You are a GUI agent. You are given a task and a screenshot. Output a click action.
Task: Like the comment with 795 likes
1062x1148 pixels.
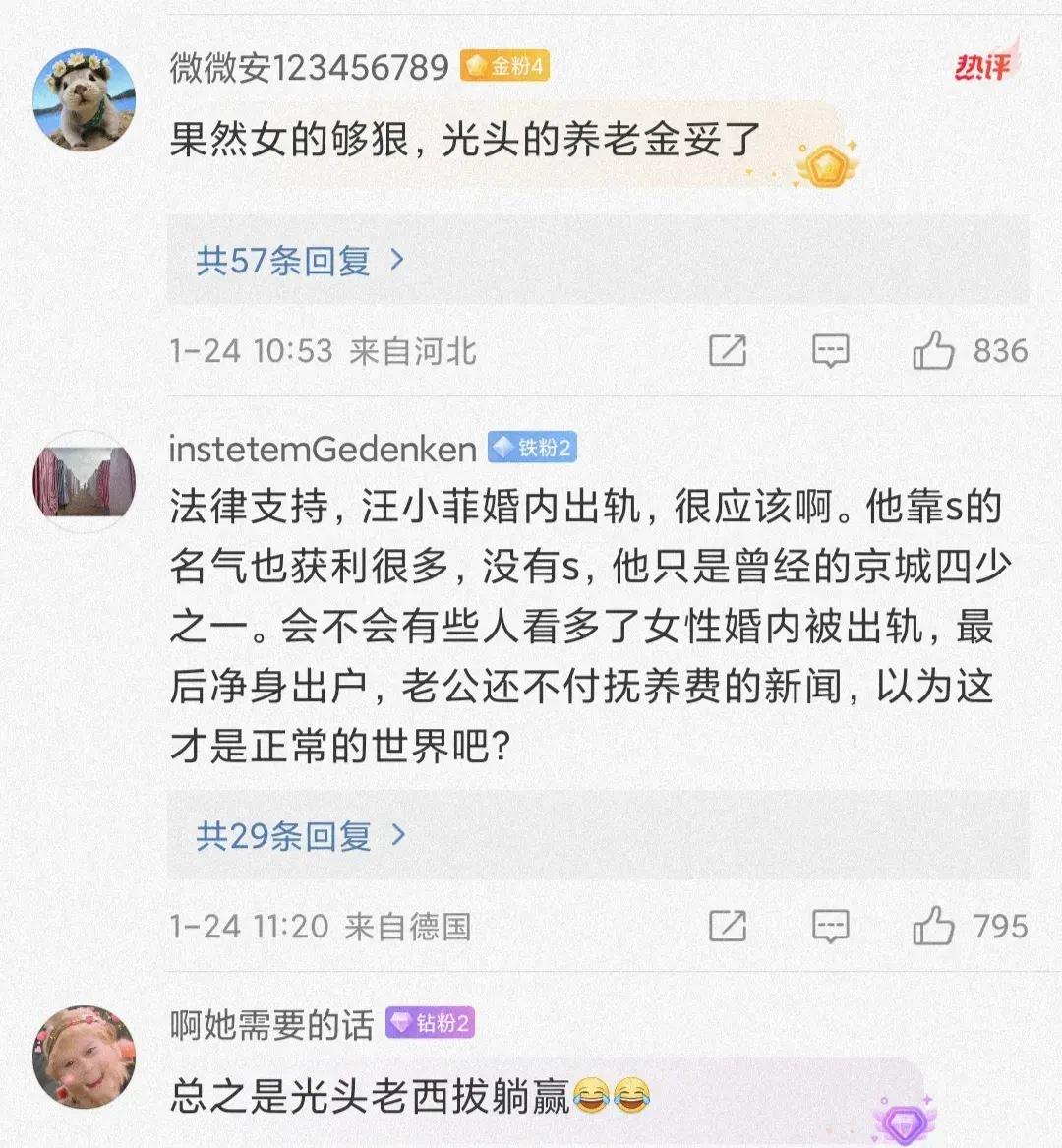coord(933,926)
